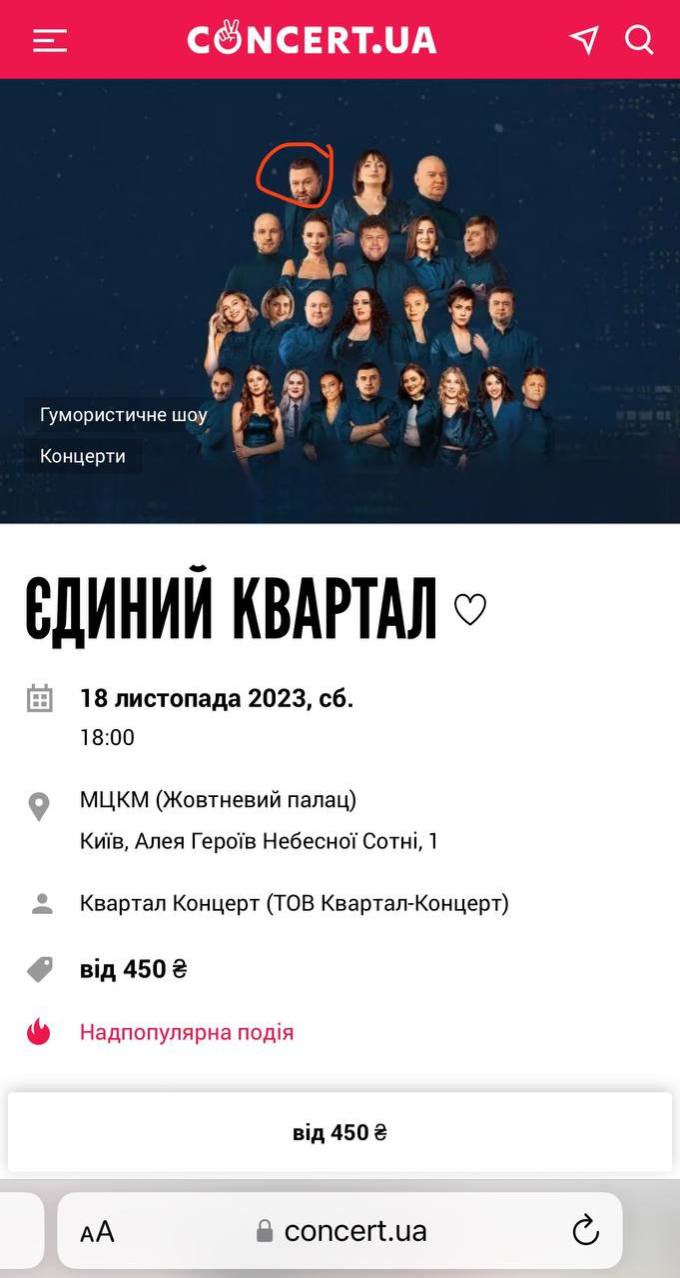Open the Гумористичне шоу category tag
680x1278 pixels.
(x=123, y=414)
